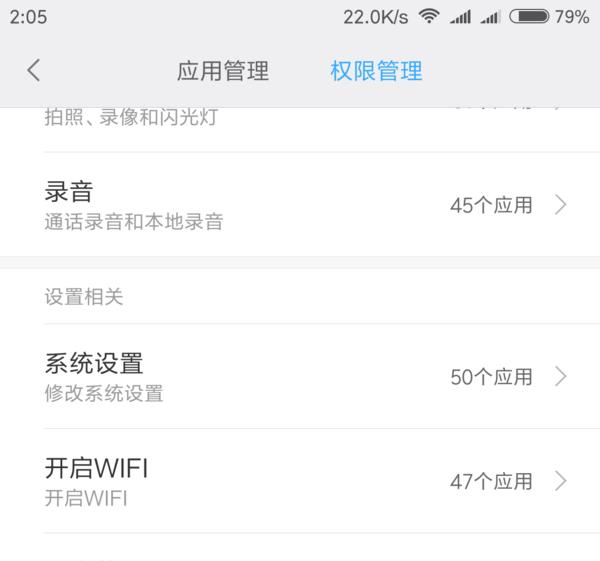Go back using the arrow icon

coord(34,70)
